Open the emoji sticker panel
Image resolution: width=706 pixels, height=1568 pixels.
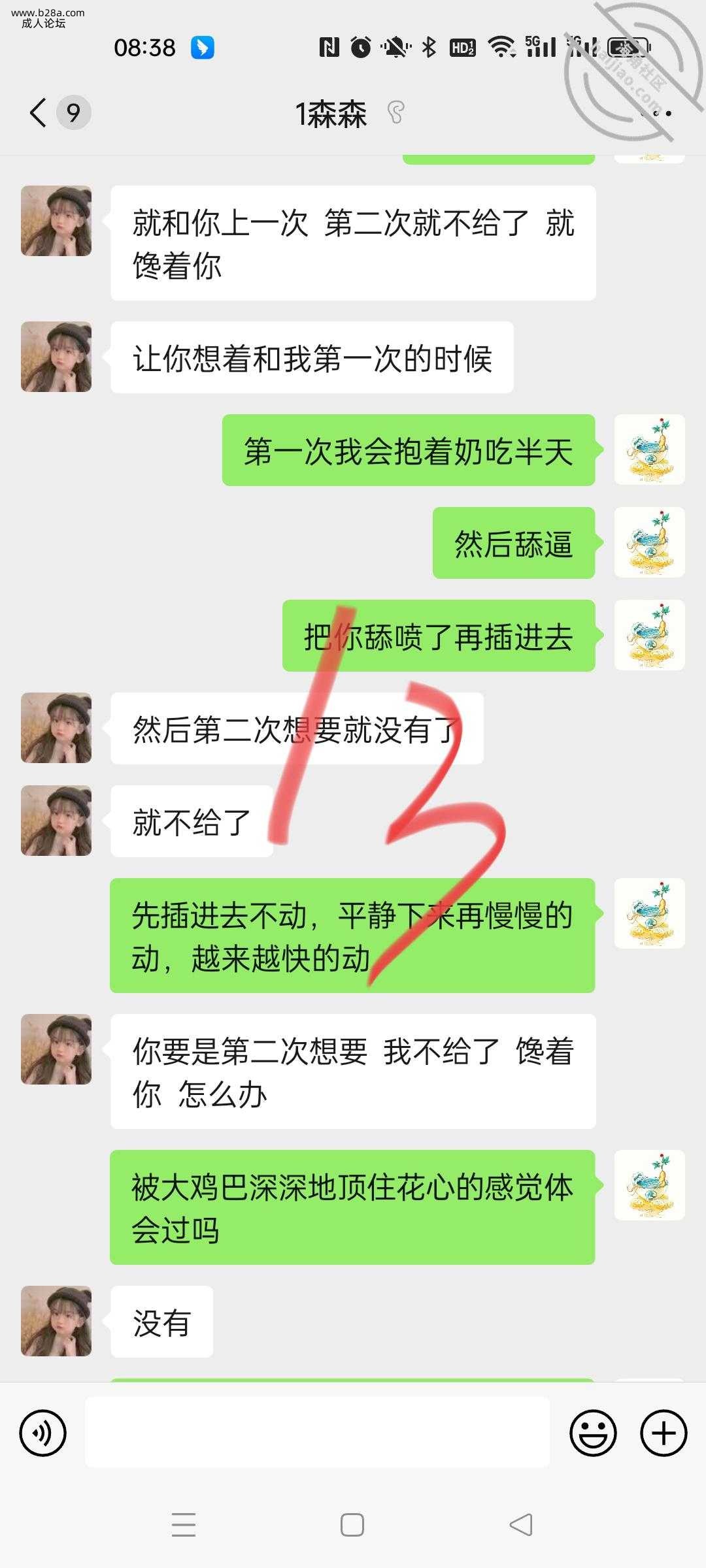pos(593,1433)
